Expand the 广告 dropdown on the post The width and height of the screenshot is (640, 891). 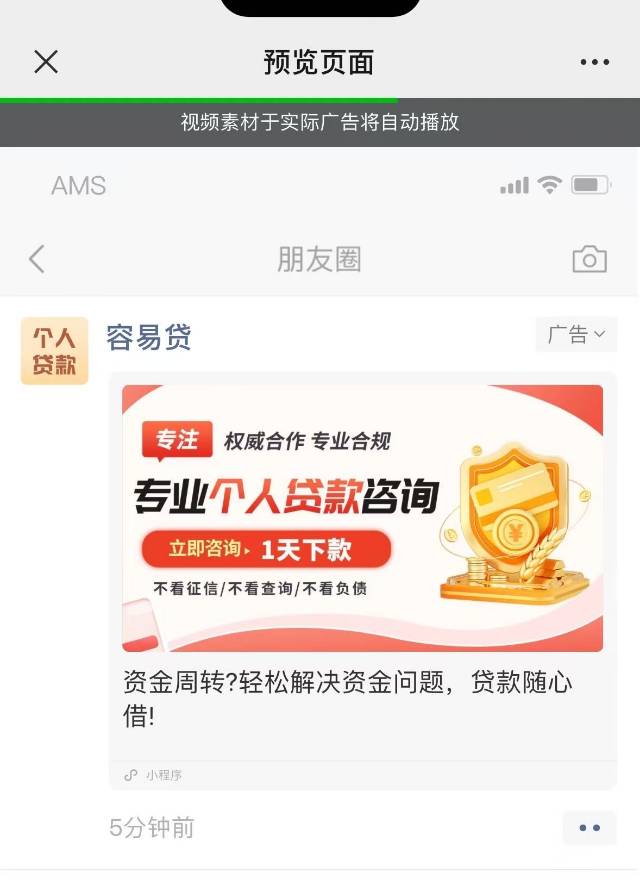coord(576,335)
